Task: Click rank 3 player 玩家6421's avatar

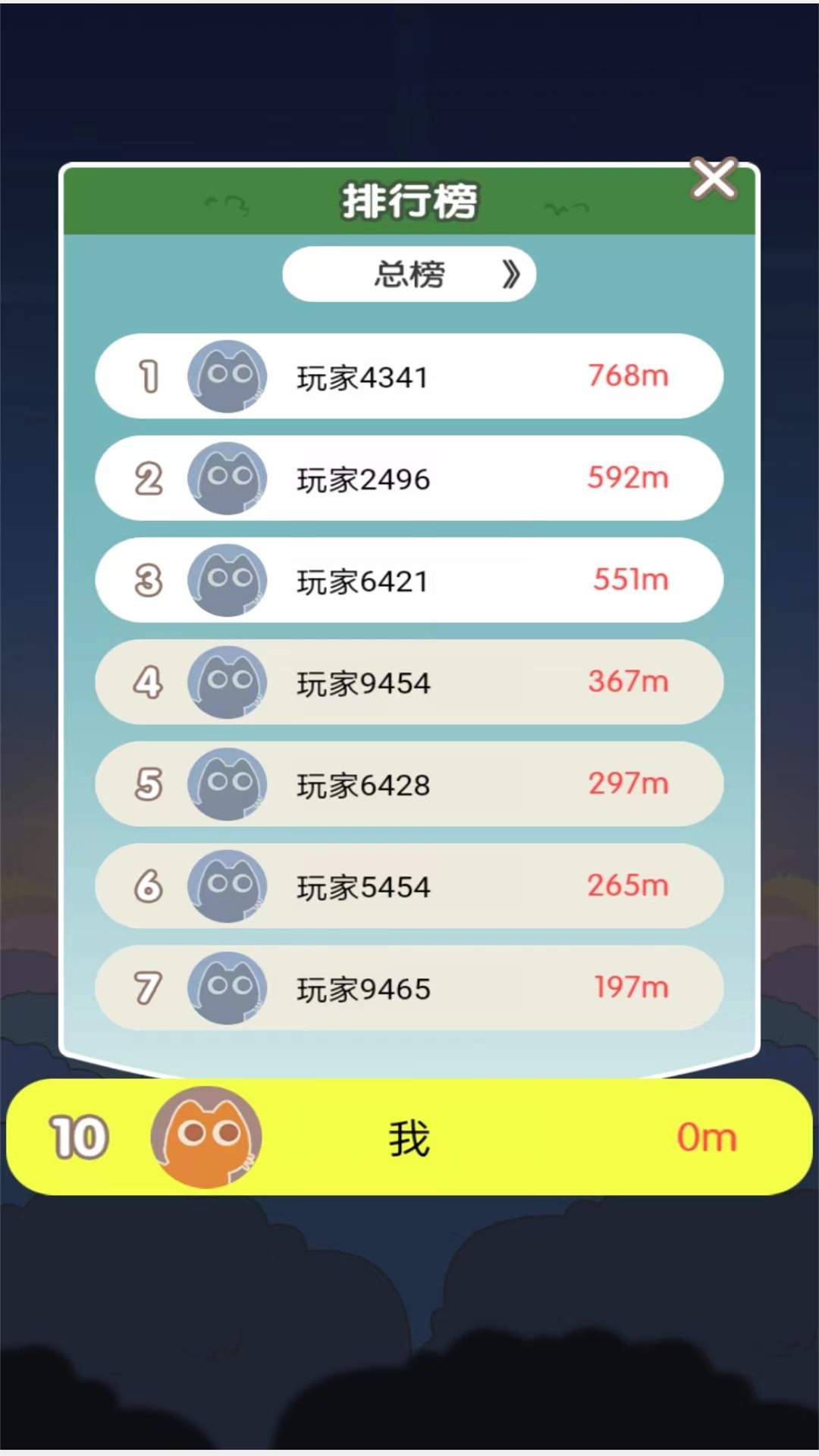Action: click(227, 581)
